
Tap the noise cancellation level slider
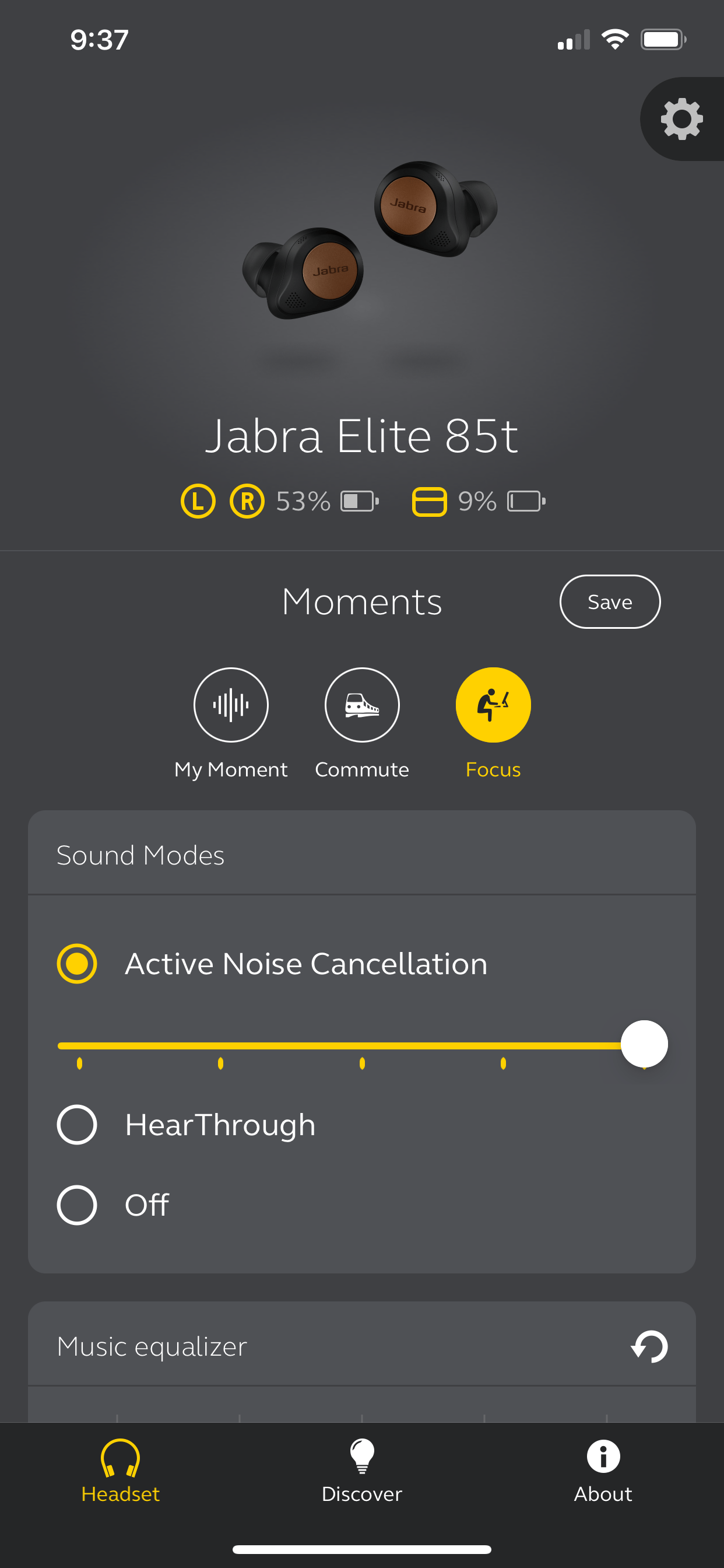click(x=362, y=1045)
